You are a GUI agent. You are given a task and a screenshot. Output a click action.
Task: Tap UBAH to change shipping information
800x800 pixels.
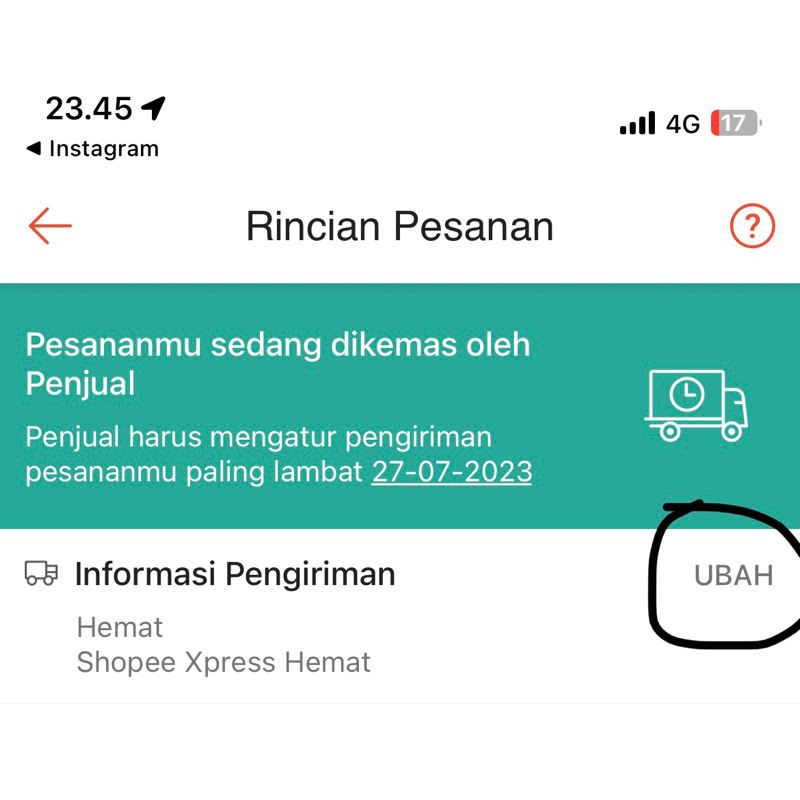tap(733, 575)
